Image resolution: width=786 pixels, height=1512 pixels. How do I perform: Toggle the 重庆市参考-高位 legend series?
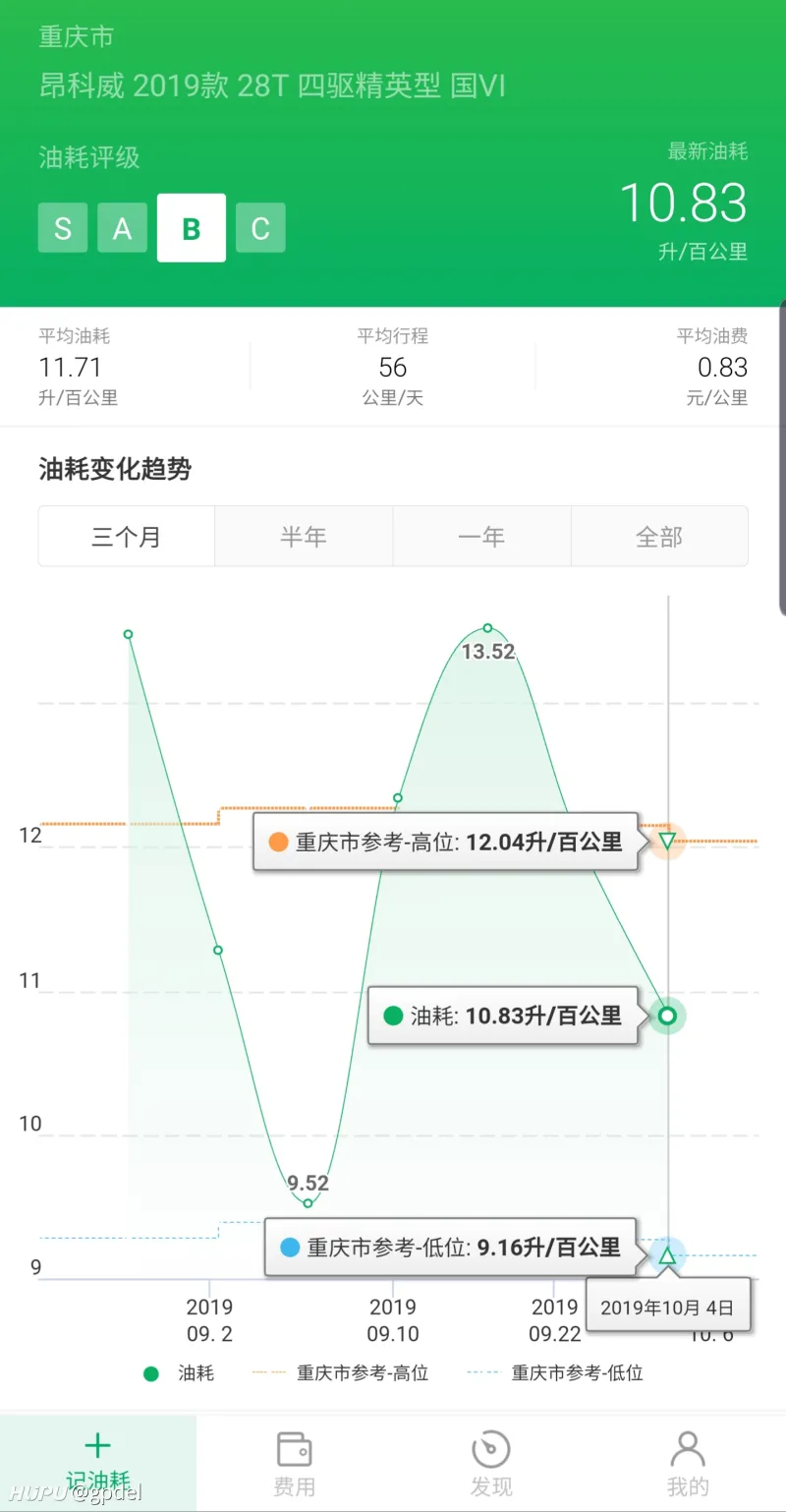coord(341,1373)
